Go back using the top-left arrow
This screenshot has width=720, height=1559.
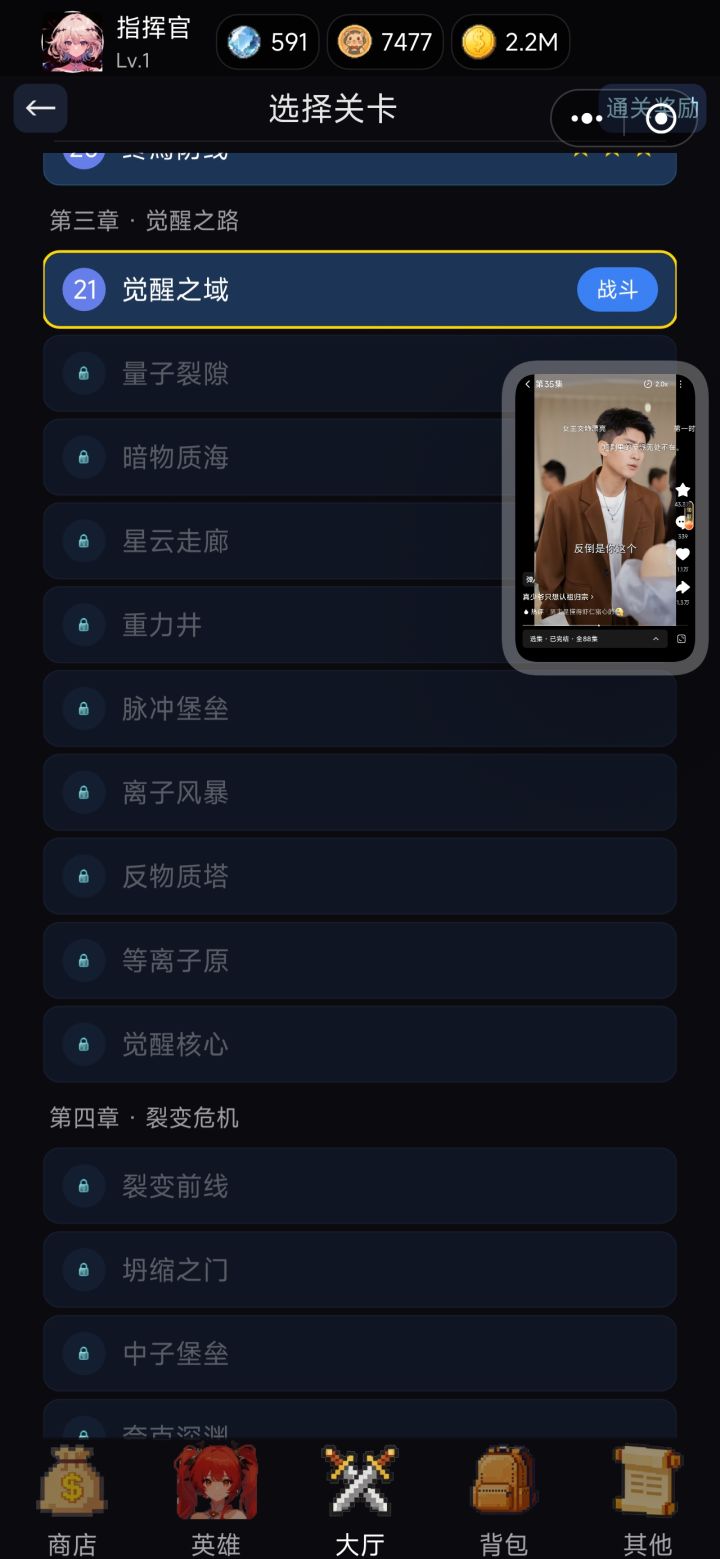click(40, 108)
